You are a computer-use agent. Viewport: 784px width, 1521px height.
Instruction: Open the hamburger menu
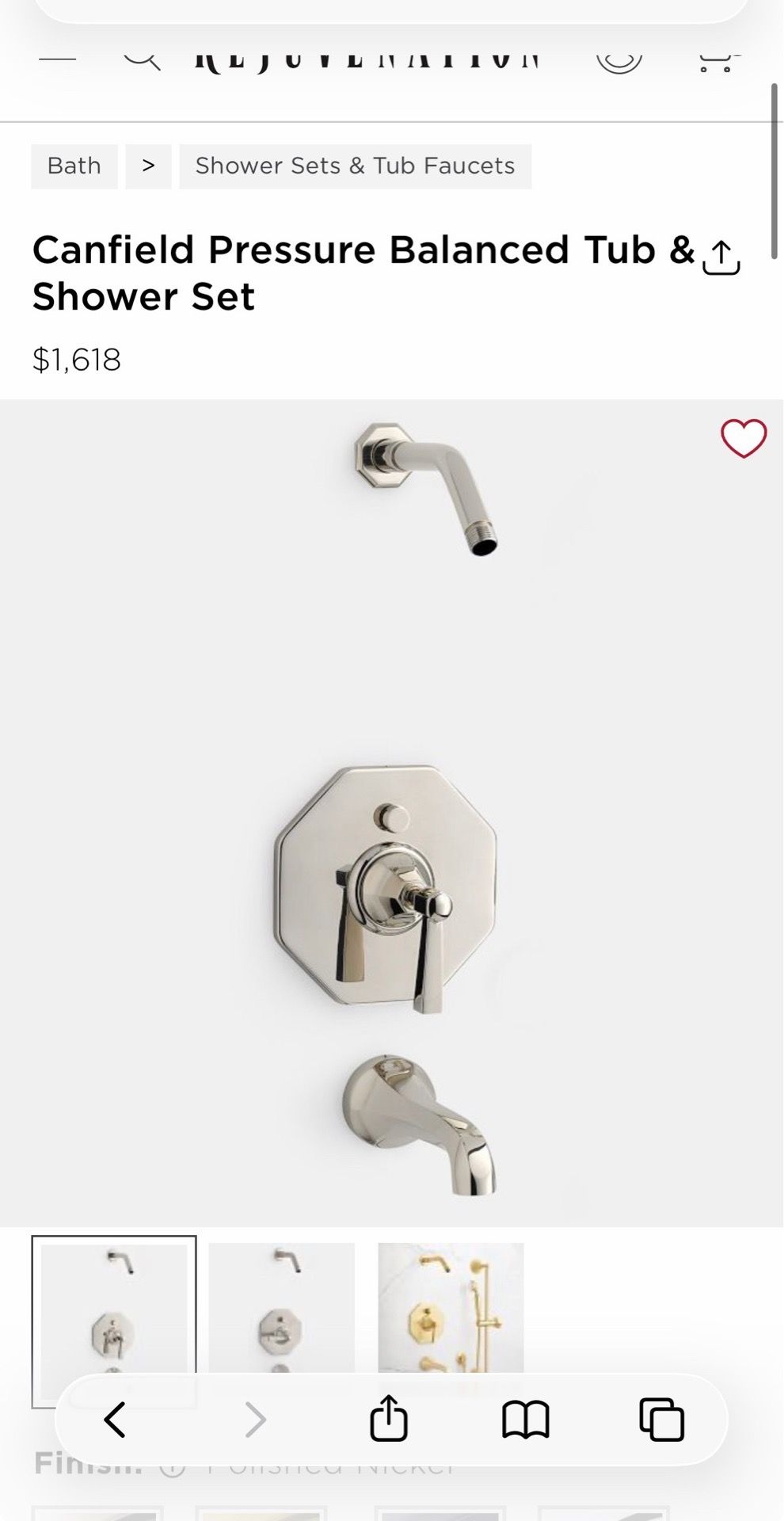click(57, 58)
